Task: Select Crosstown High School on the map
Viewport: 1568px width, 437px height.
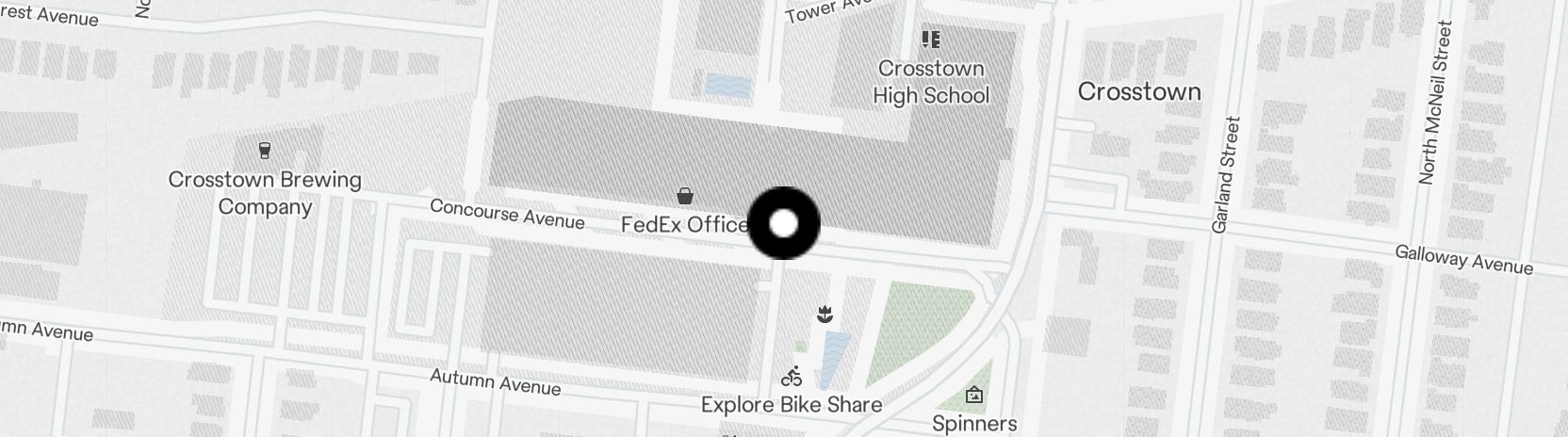Action: click(931, 40)
